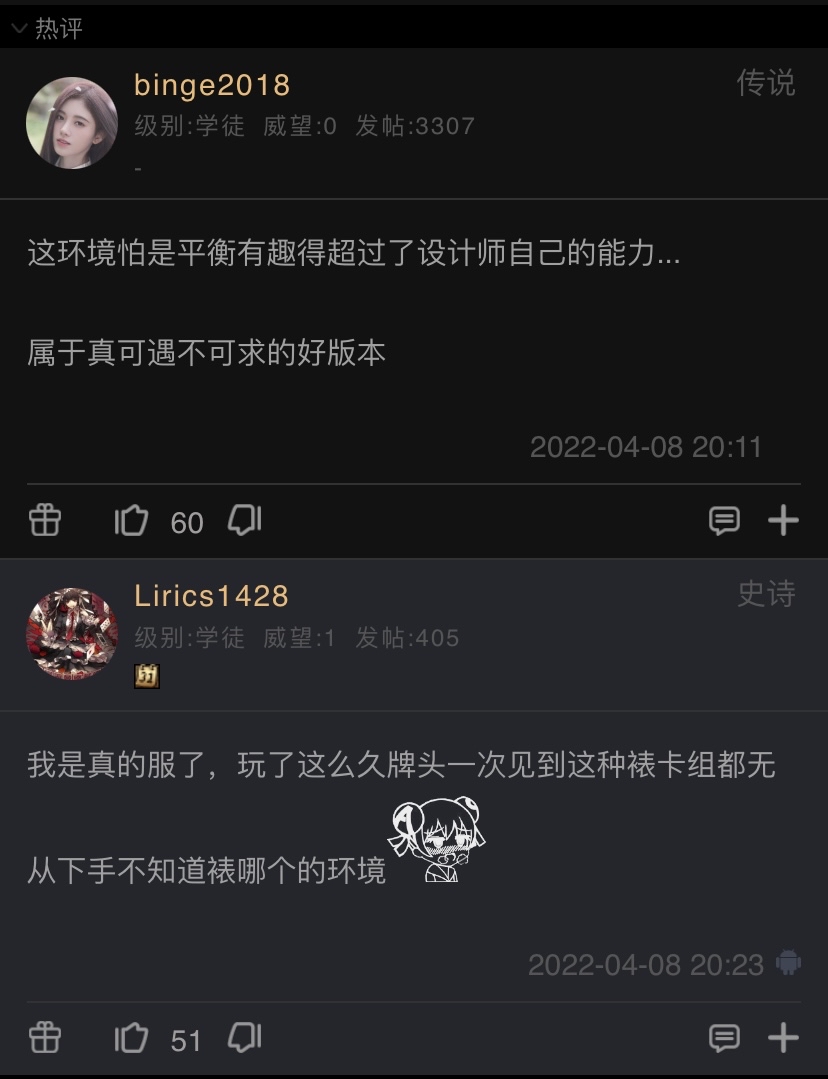
Task: Like binge2018's comment
Action: 131,521
